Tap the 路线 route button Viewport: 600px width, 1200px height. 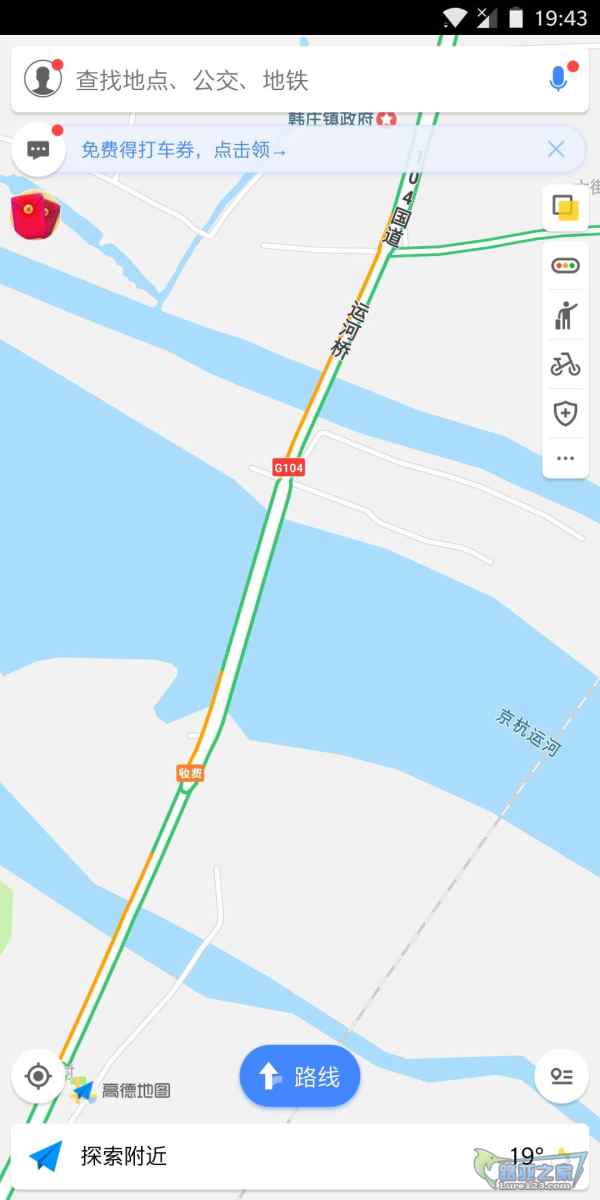[300, 1076]
